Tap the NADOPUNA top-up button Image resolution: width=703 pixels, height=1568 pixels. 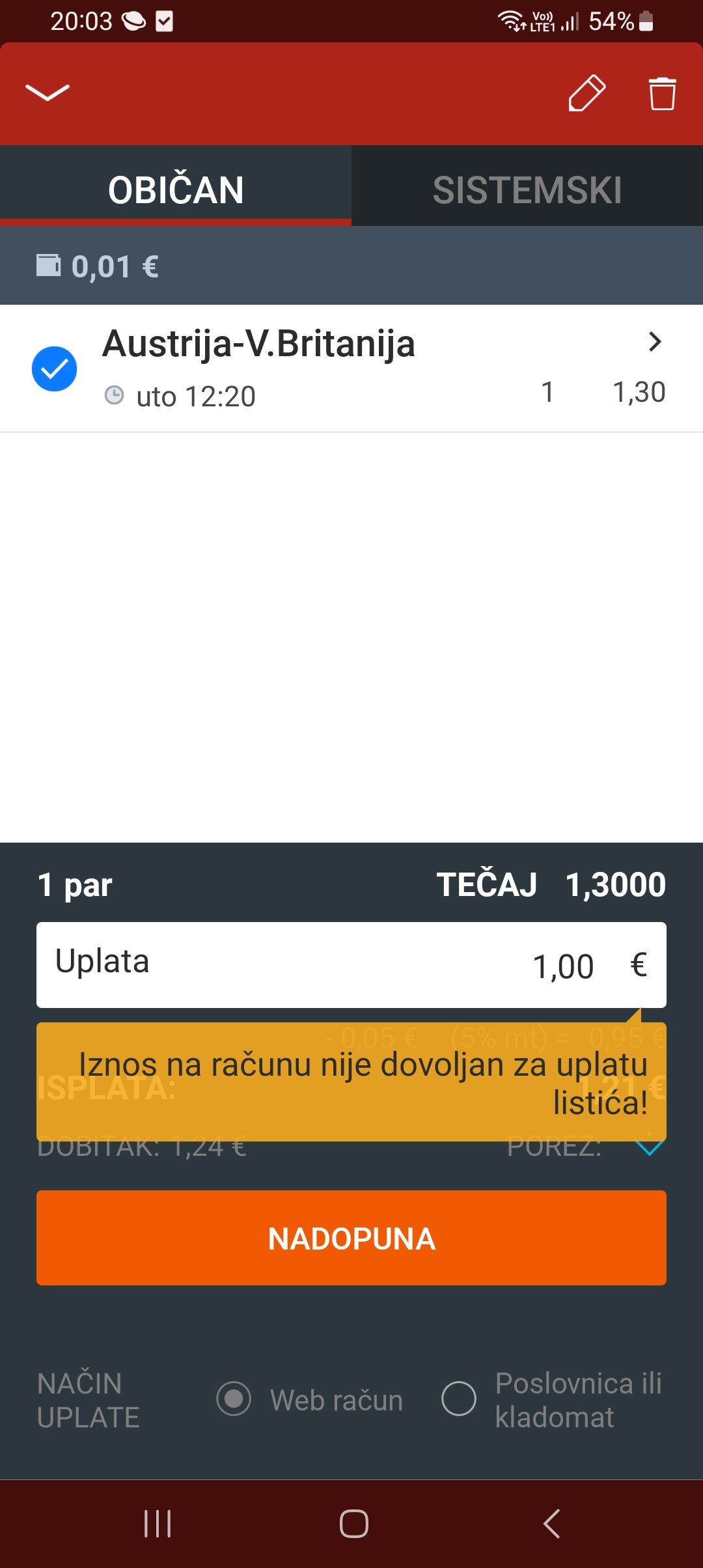click(351, 1238)
